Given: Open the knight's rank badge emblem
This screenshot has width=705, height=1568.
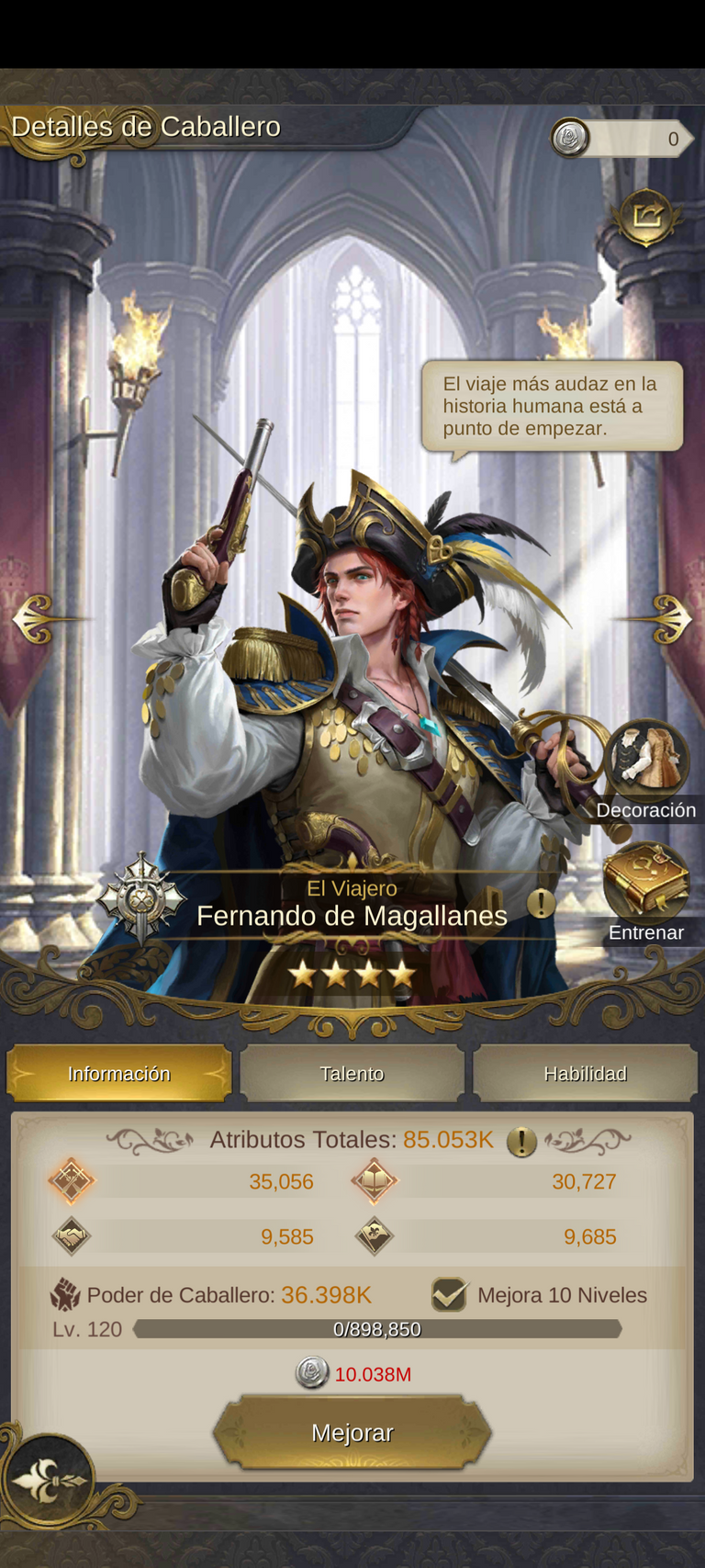Looking at the screenshot, I should pyautogui.click(x=141, y=899).
